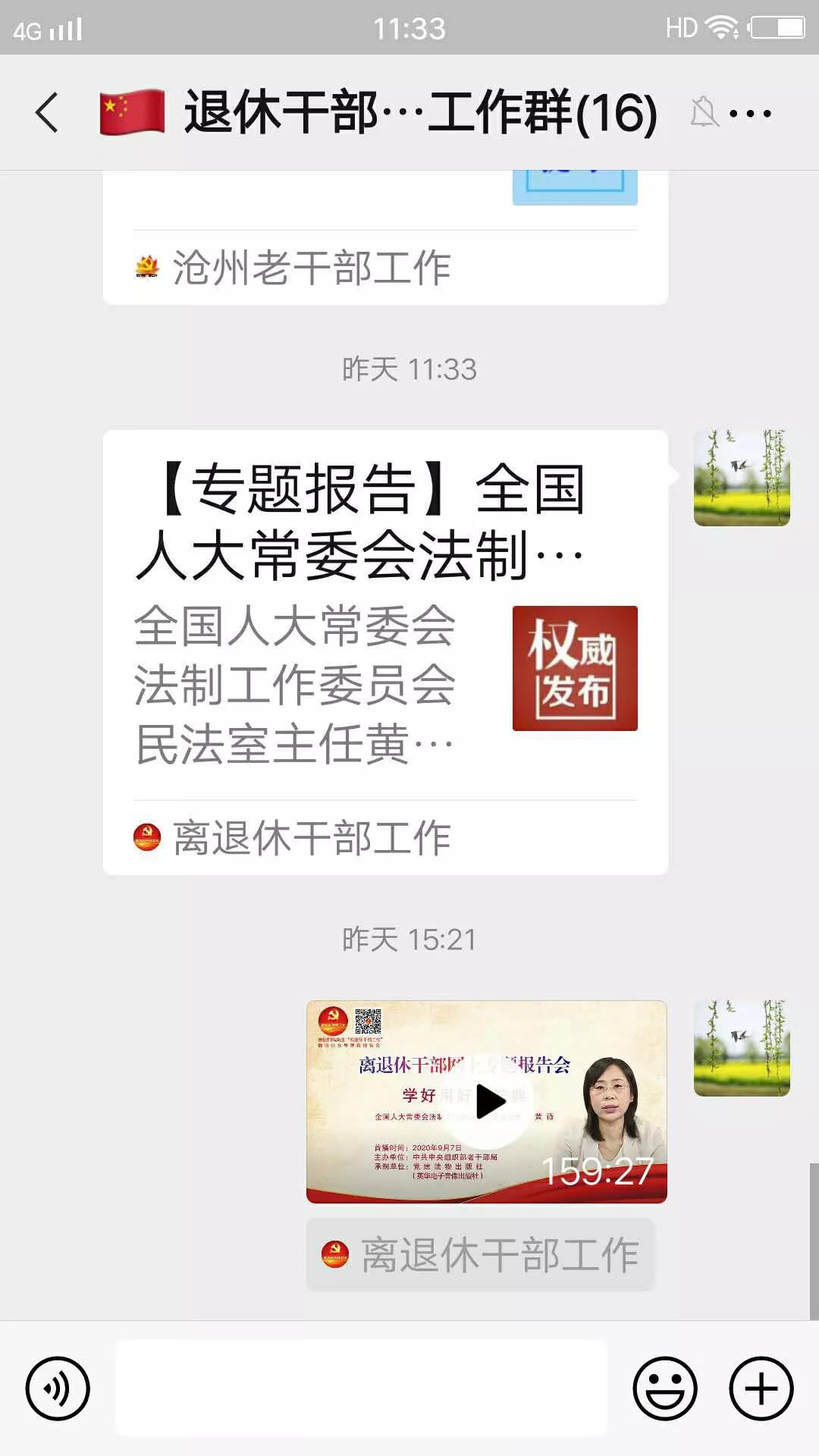Play the 159:27 shared video
The width and height of the screenshot is (819, 1456).
coord(487,1102)
